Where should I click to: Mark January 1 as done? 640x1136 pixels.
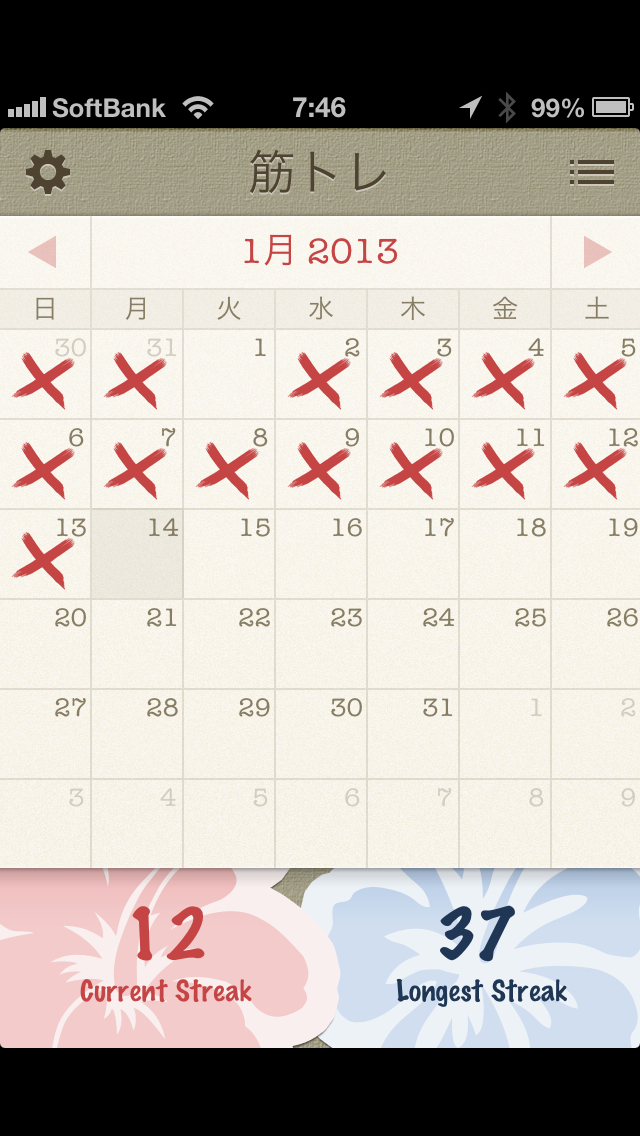[229, 375]
